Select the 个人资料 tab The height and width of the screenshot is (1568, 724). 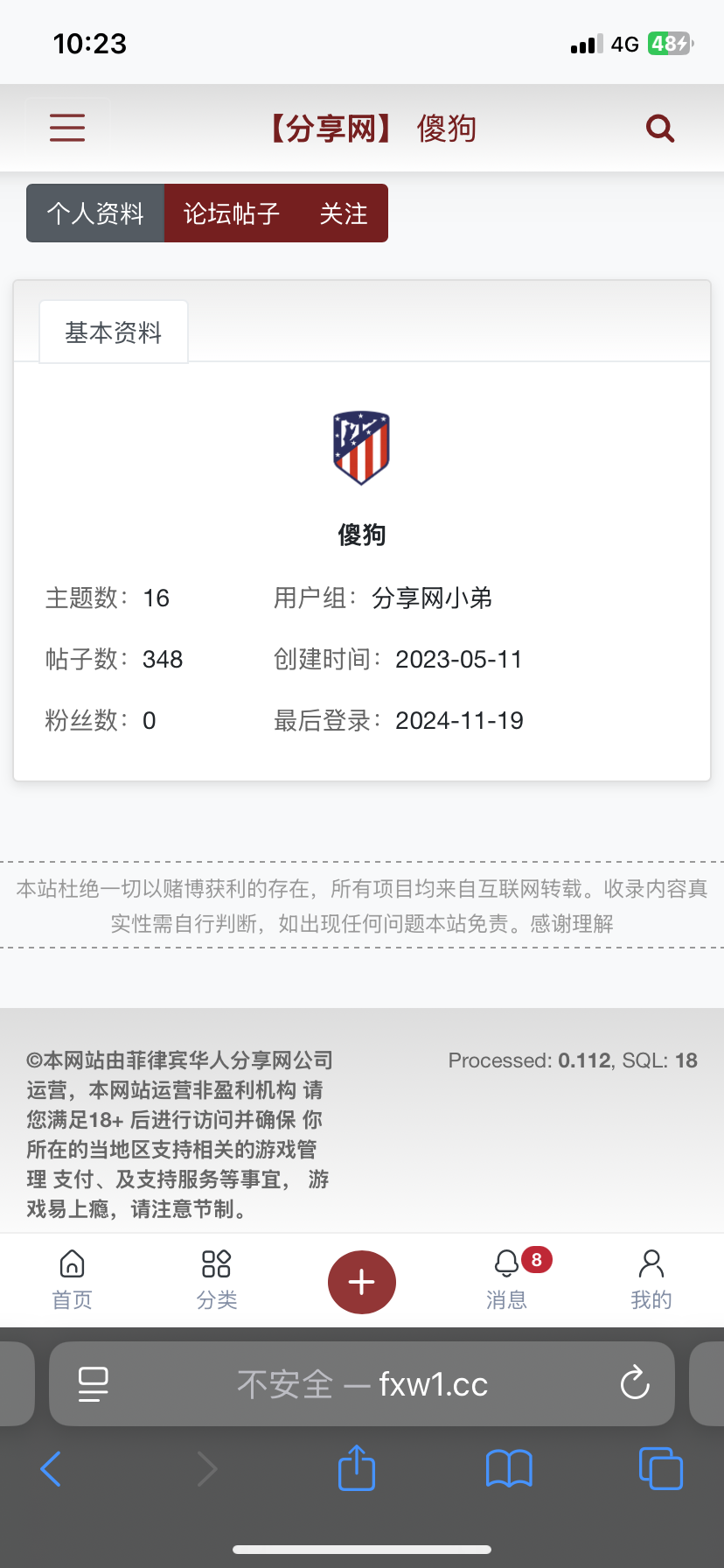[x=94, y=213]
